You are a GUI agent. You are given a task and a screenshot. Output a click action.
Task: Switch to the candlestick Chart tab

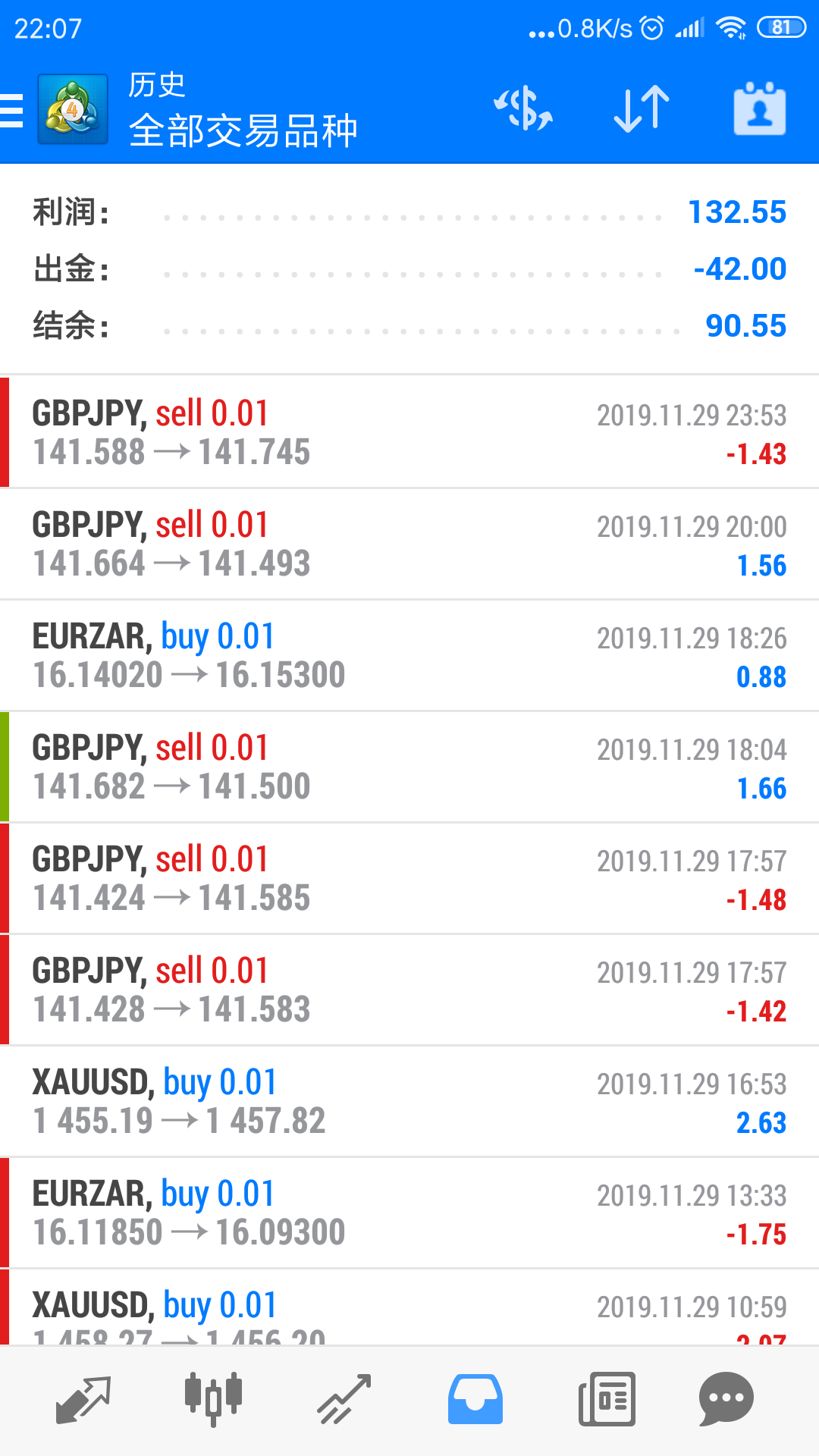coord(213,1399)
